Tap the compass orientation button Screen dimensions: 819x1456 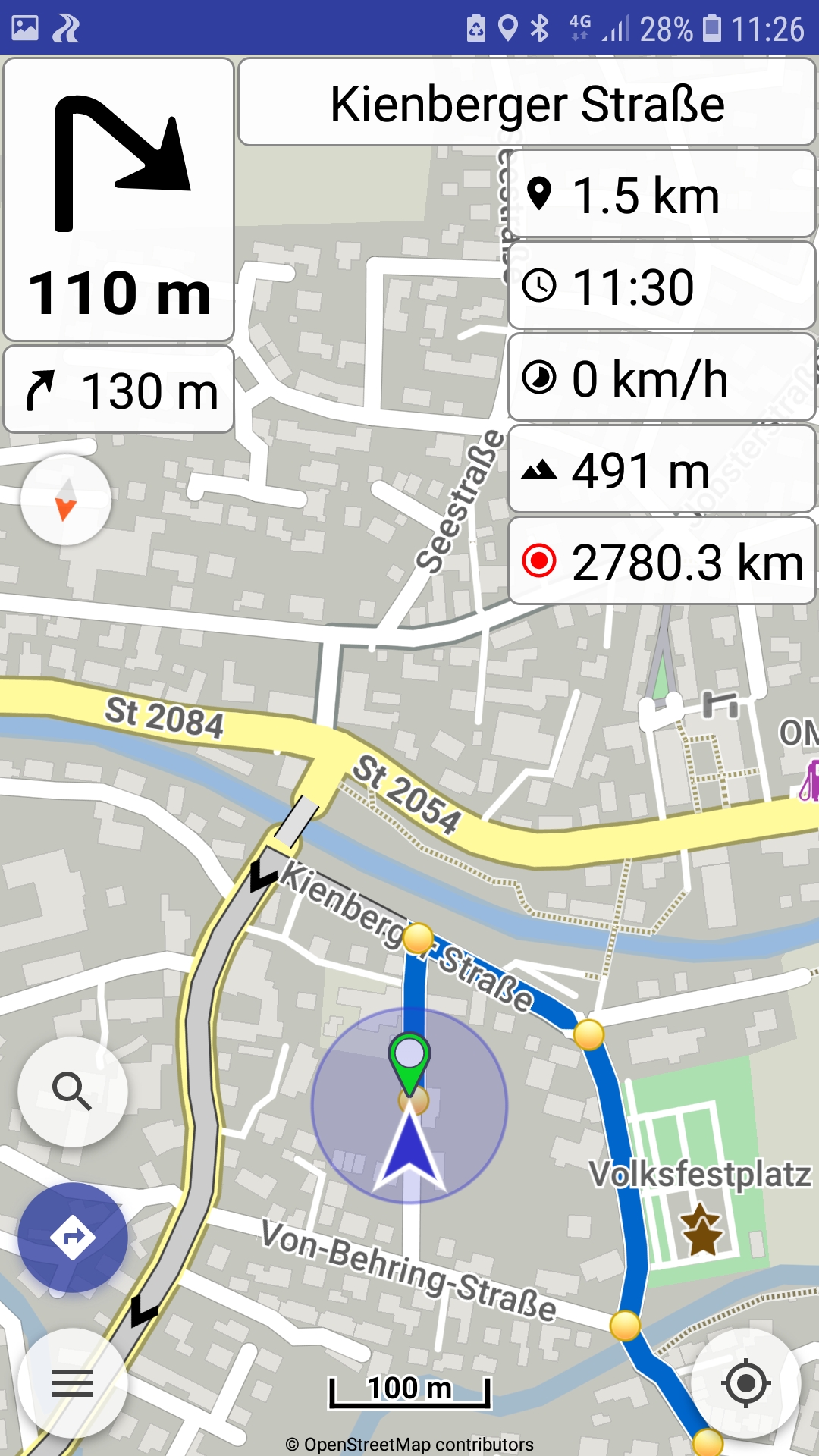point(66,500)
